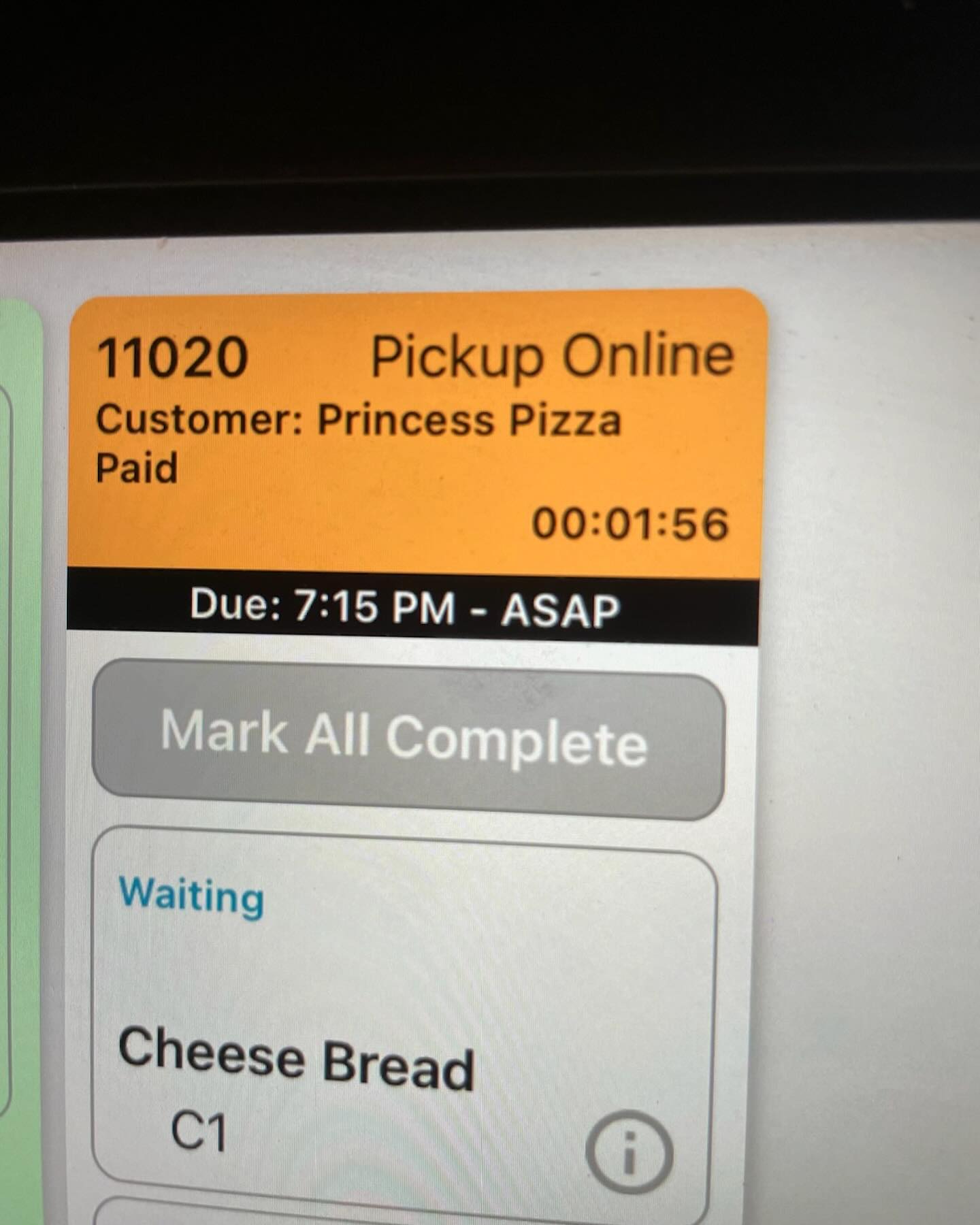Open info for Cheese Bread item
The image size is (980, 1225).
pyautogui.click(x=630, y=1152)
